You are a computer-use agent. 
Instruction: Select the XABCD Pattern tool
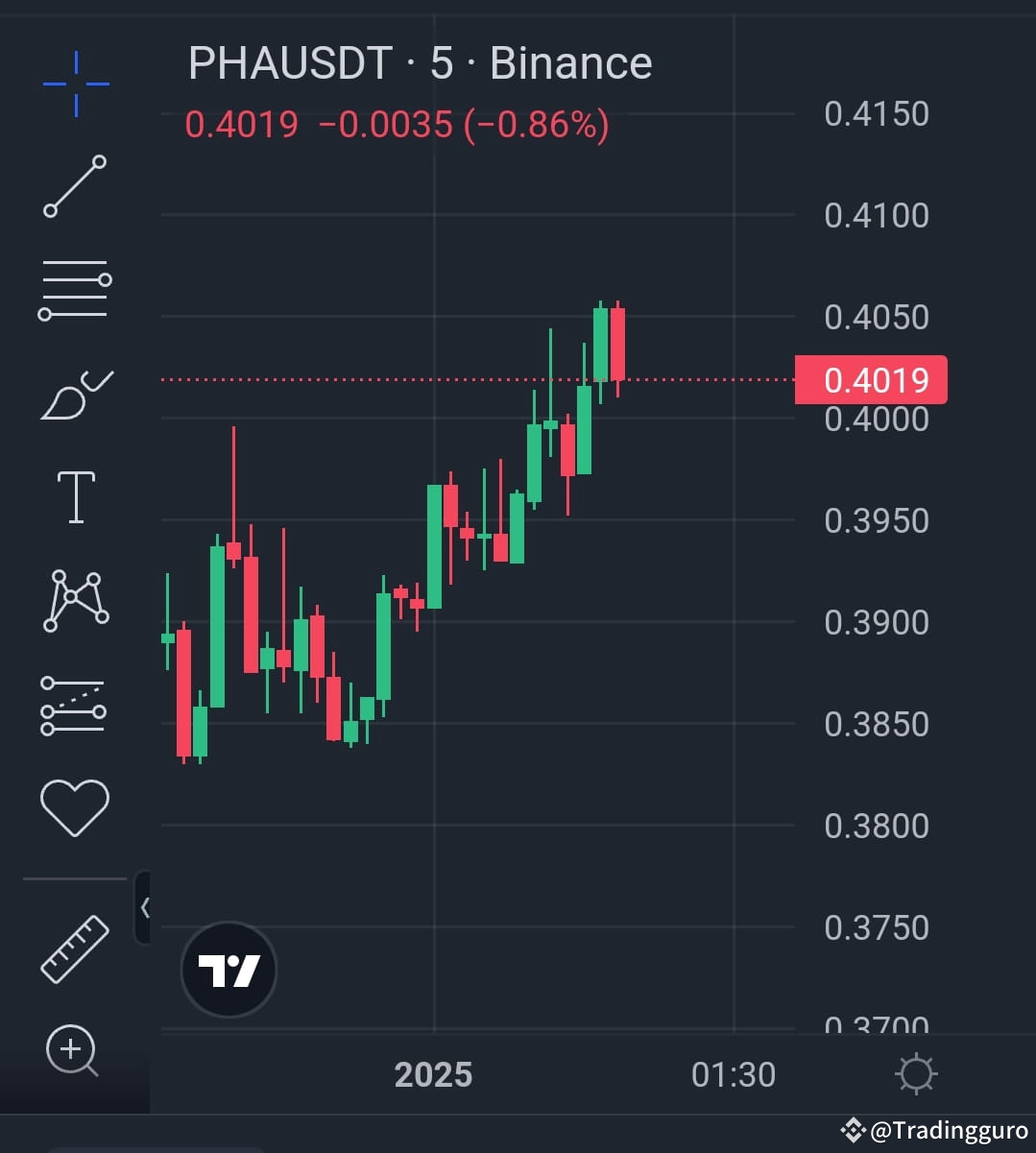click(75, 599)
